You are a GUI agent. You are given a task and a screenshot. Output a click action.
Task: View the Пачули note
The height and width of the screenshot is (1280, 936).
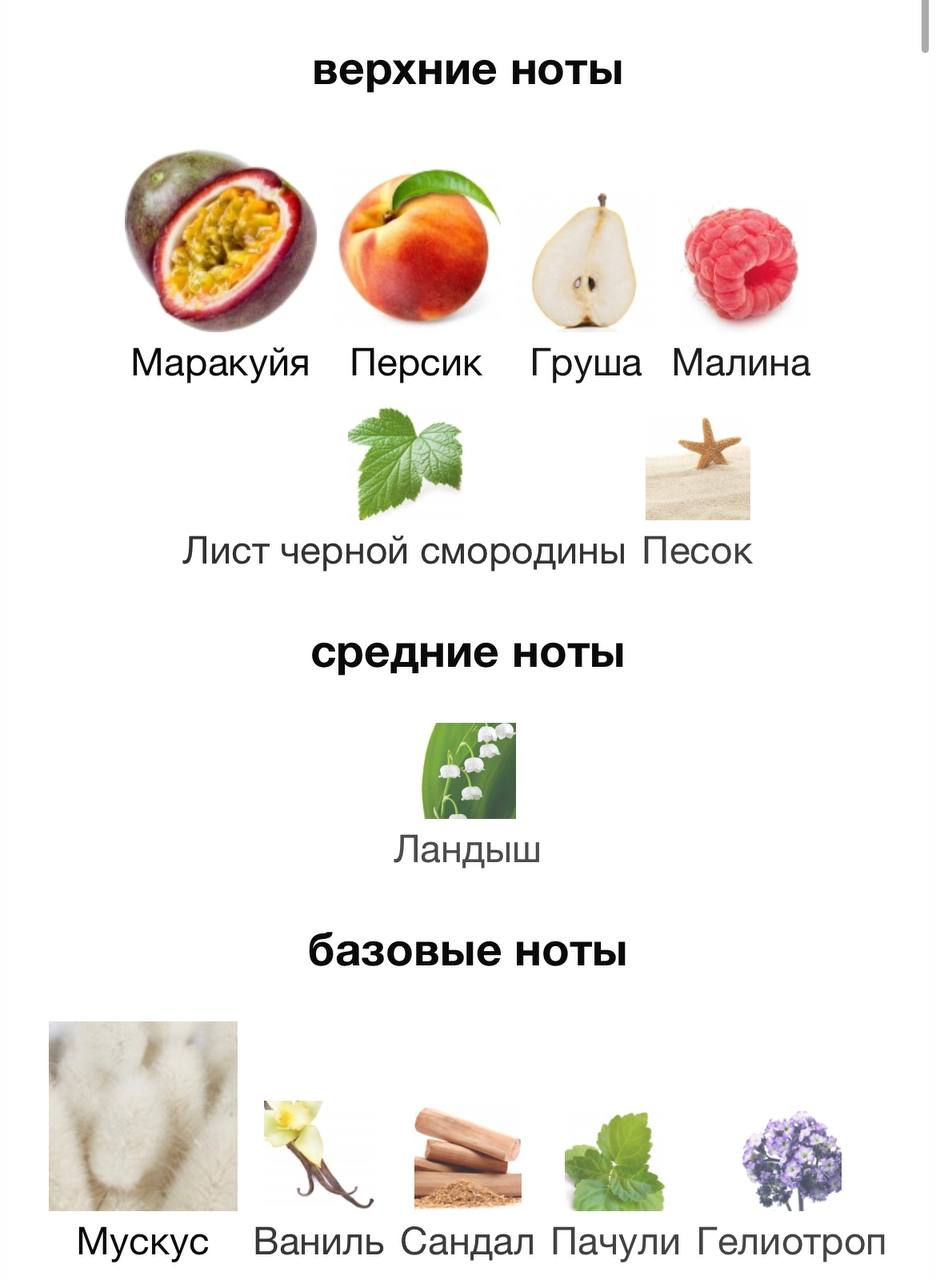point(615,1160)
